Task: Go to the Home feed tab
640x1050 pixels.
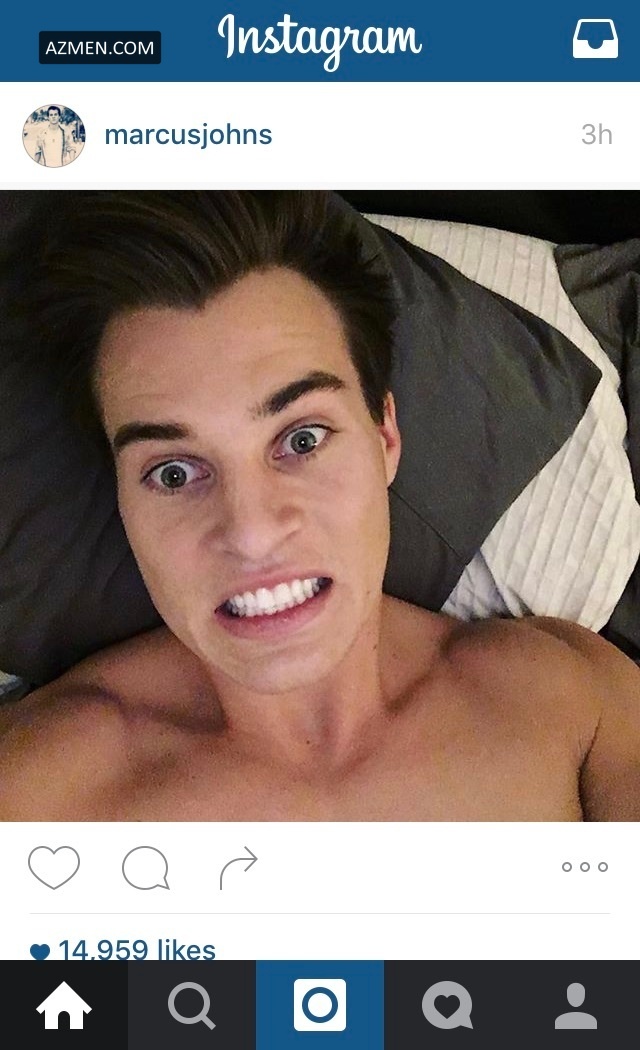Action: pyautogui.click(x=64, y=1006)
